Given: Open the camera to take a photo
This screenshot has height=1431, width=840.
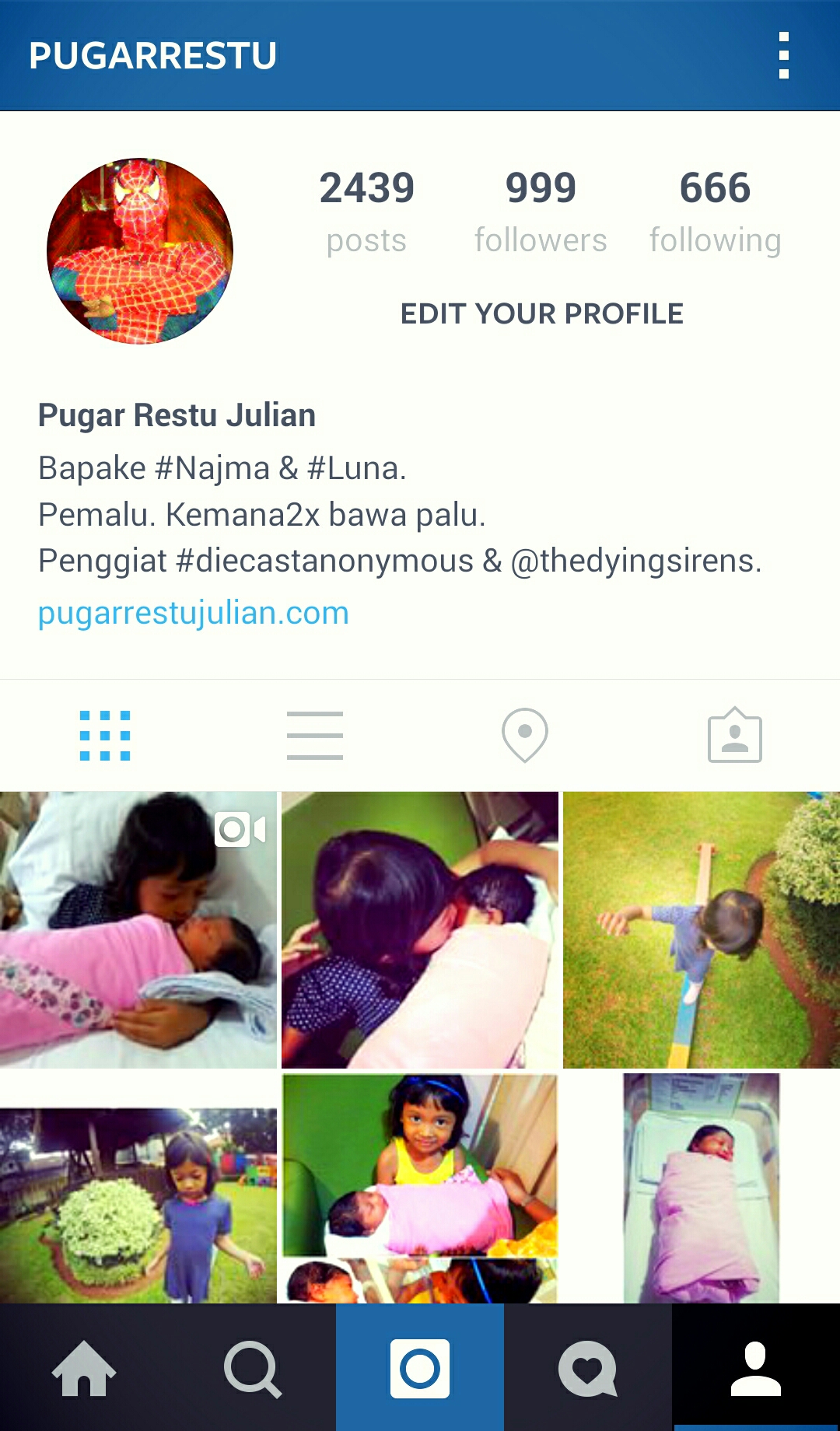Looking at the screenshot, I should [420, 1369].
